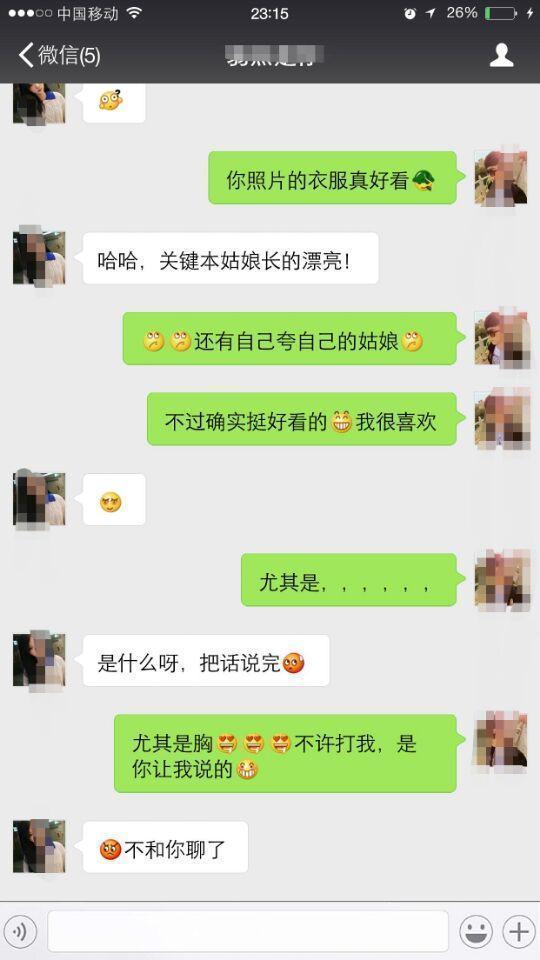
Task: Open the emoji sticker panel
Action: point(476,931)
